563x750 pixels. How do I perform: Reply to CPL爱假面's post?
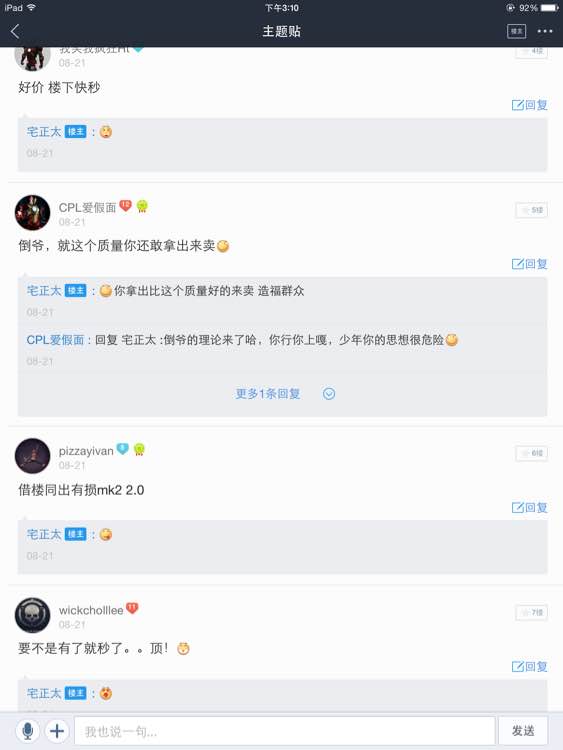tap(529, 264)
